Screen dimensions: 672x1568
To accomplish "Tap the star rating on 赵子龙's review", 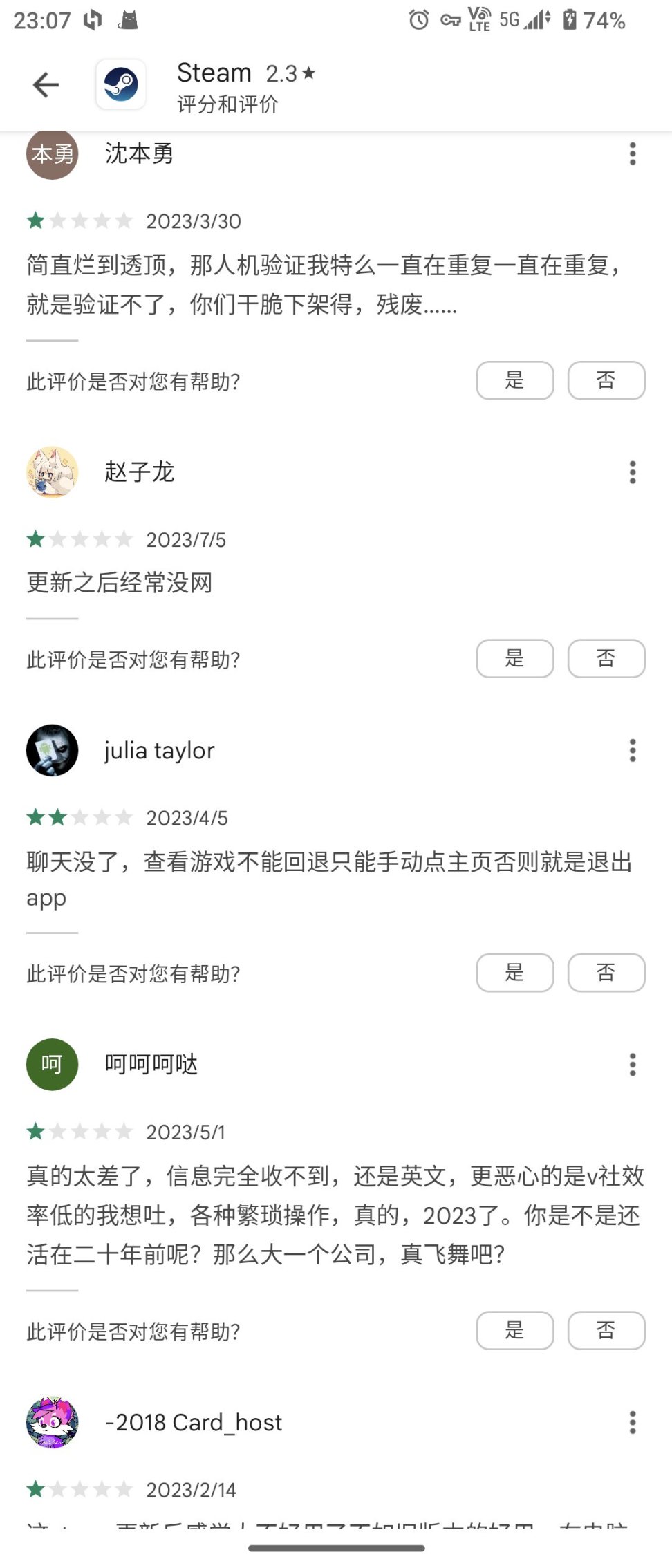I will click(x=80, y=539).
